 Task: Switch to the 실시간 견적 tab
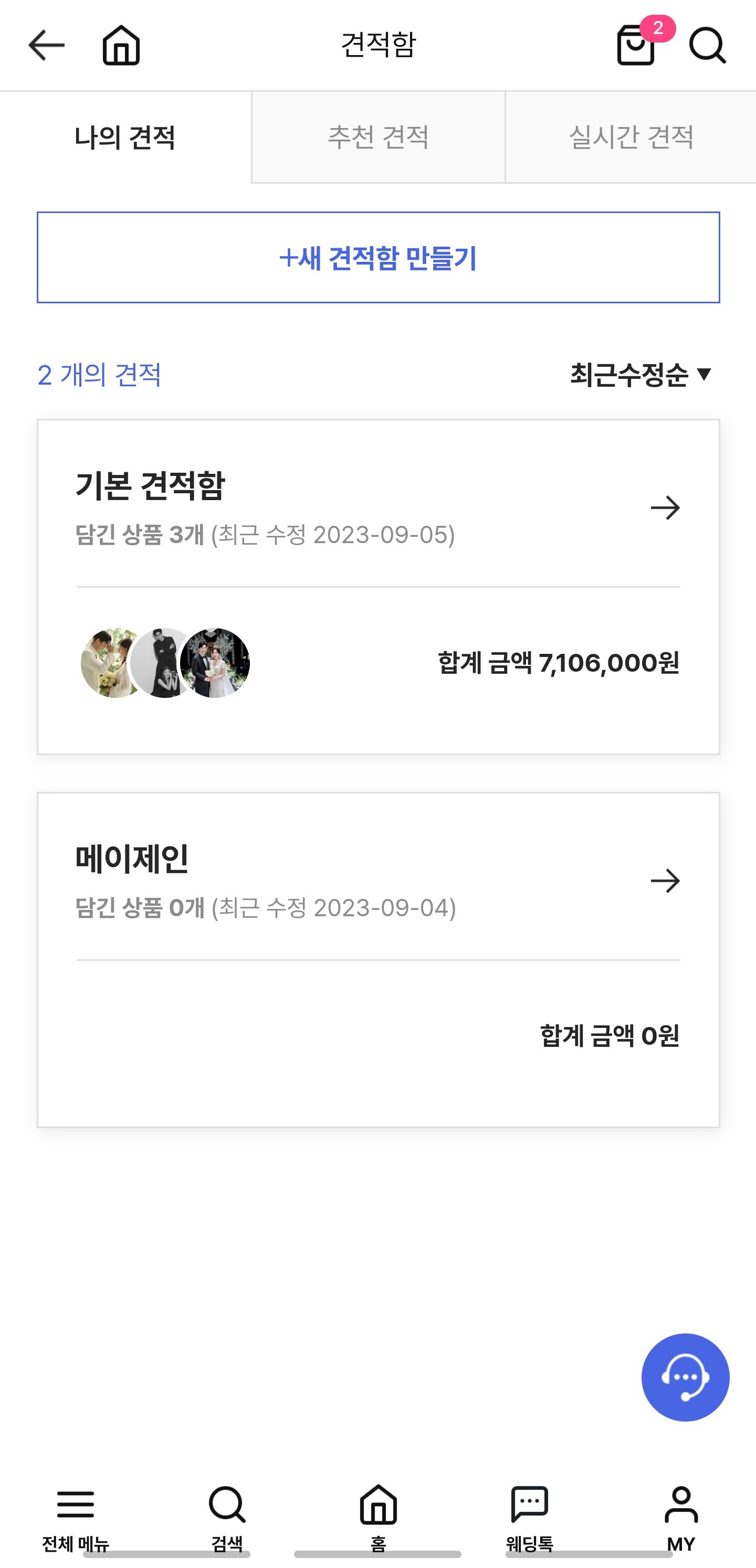coord(631,137)
